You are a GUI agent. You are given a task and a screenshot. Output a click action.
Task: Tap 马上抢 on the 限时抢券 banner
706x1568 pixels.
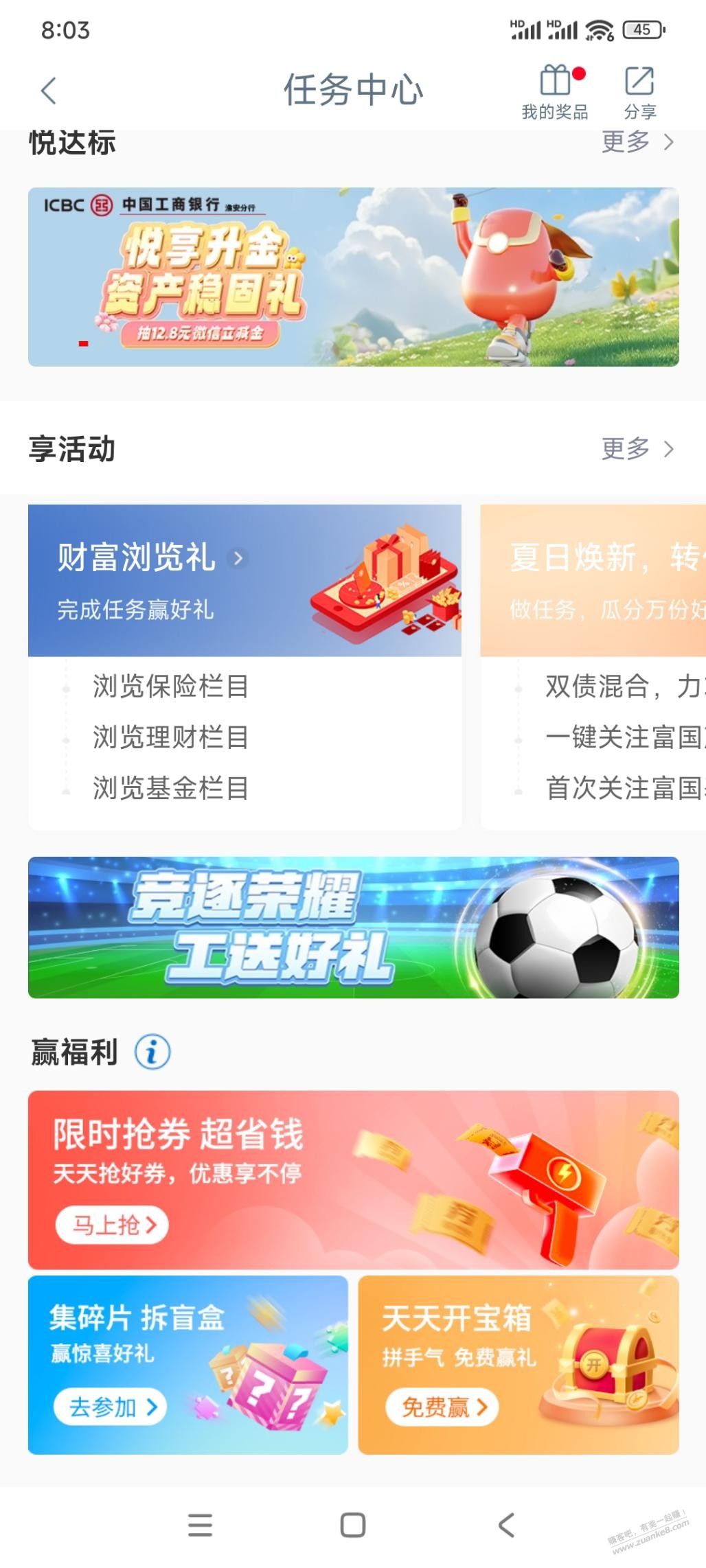tap(112, 1225)
